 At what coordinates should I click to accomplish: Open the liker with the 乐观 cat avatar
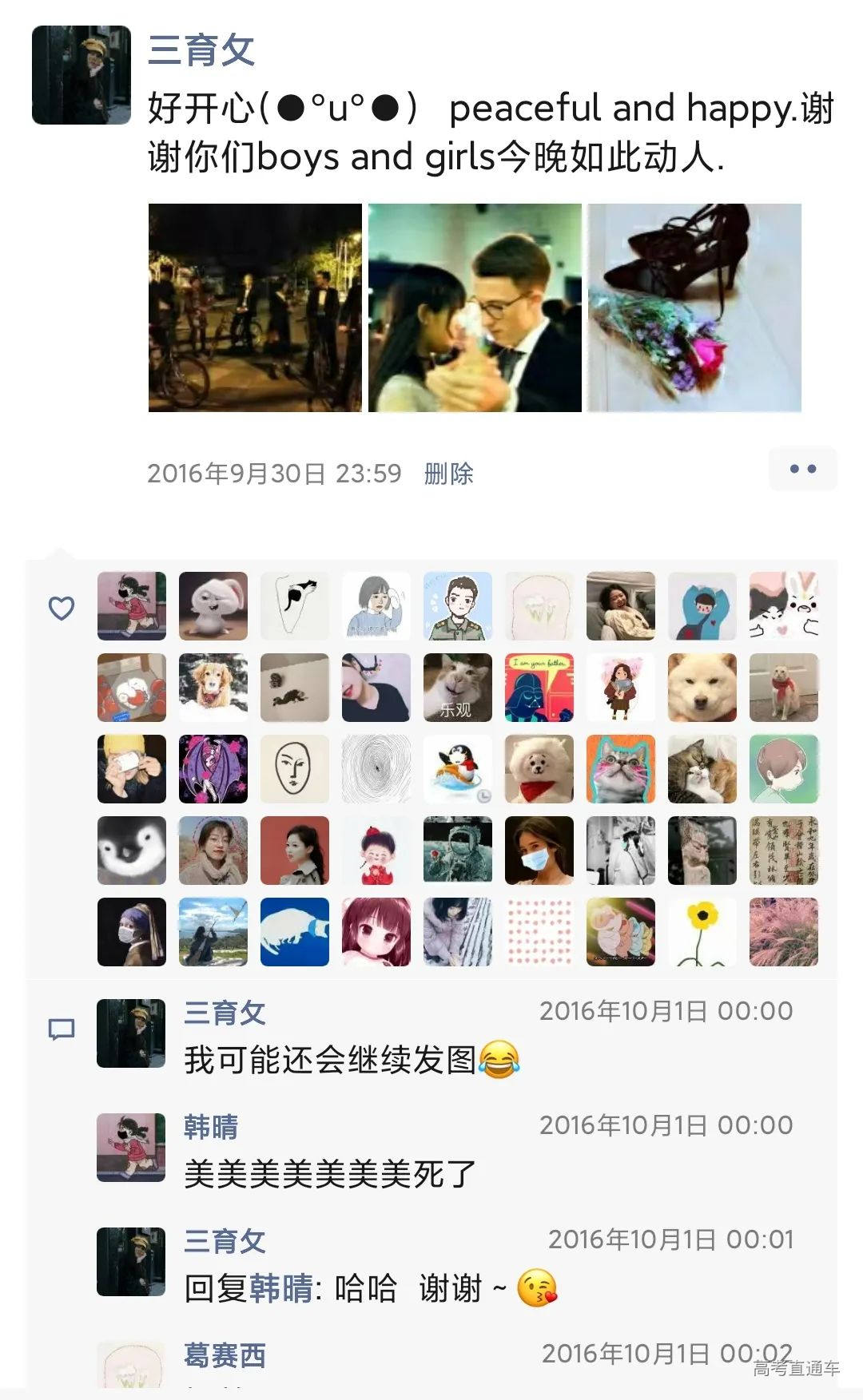click(x=457, y=688)
